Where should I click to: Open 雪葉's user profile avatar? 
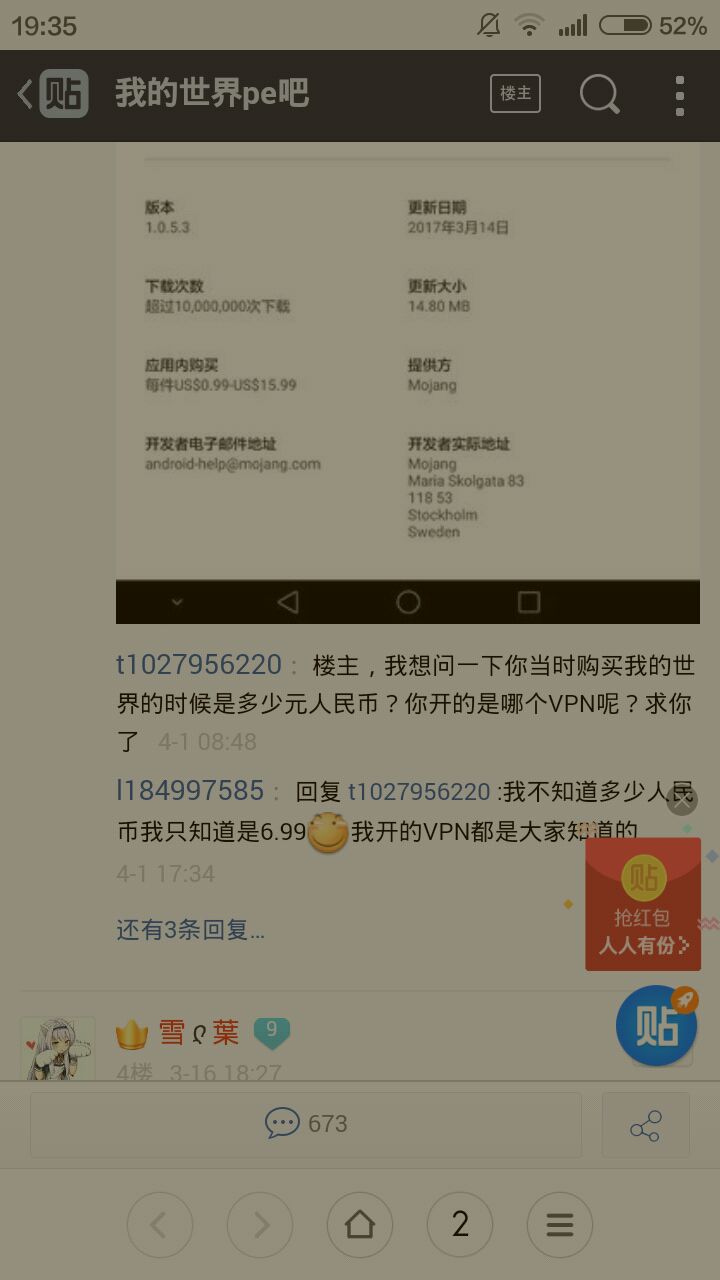(58, 1048)
